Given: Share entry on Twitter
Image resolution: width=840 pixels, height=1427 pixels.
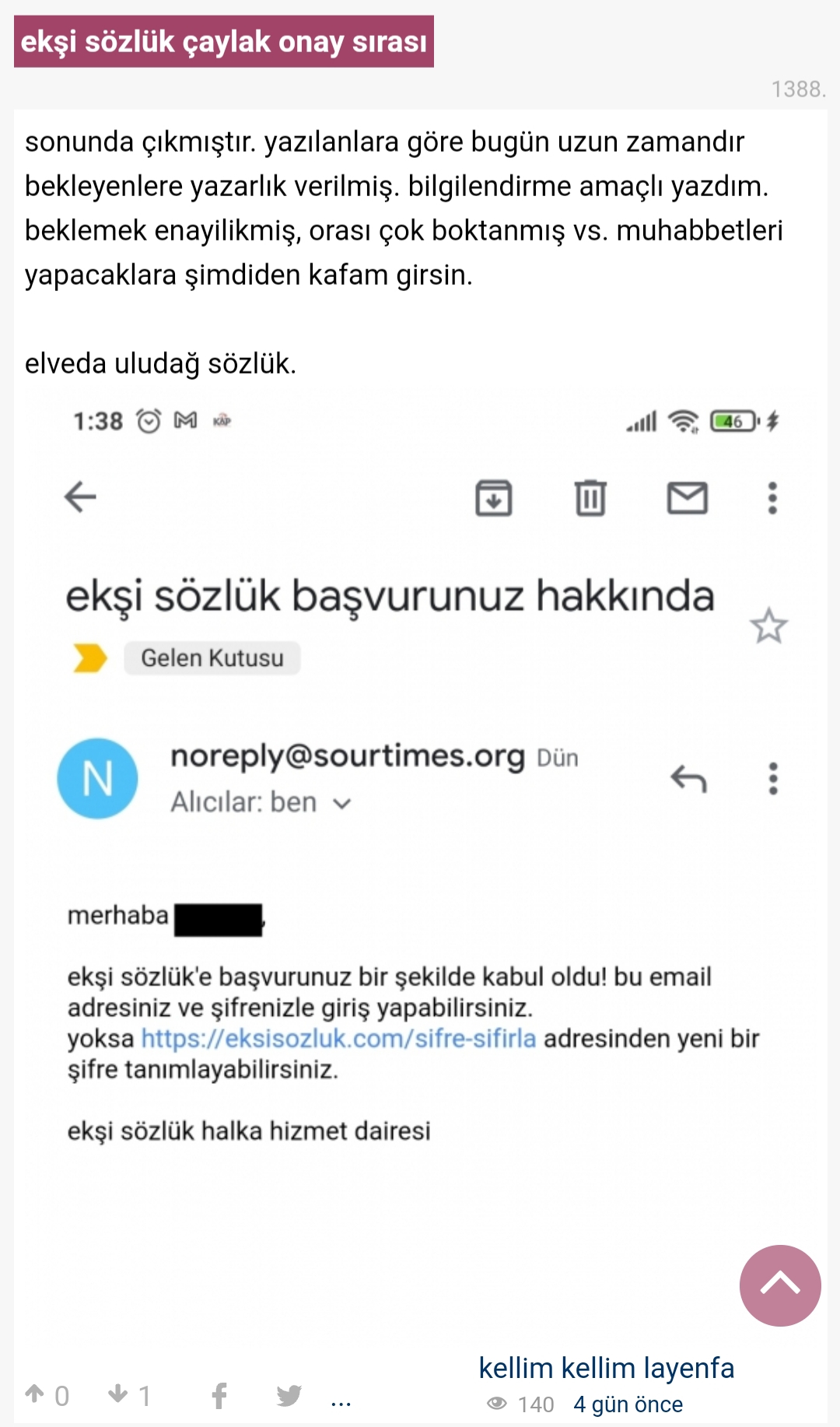Looking at the screenshot, I should [289, 1395].
